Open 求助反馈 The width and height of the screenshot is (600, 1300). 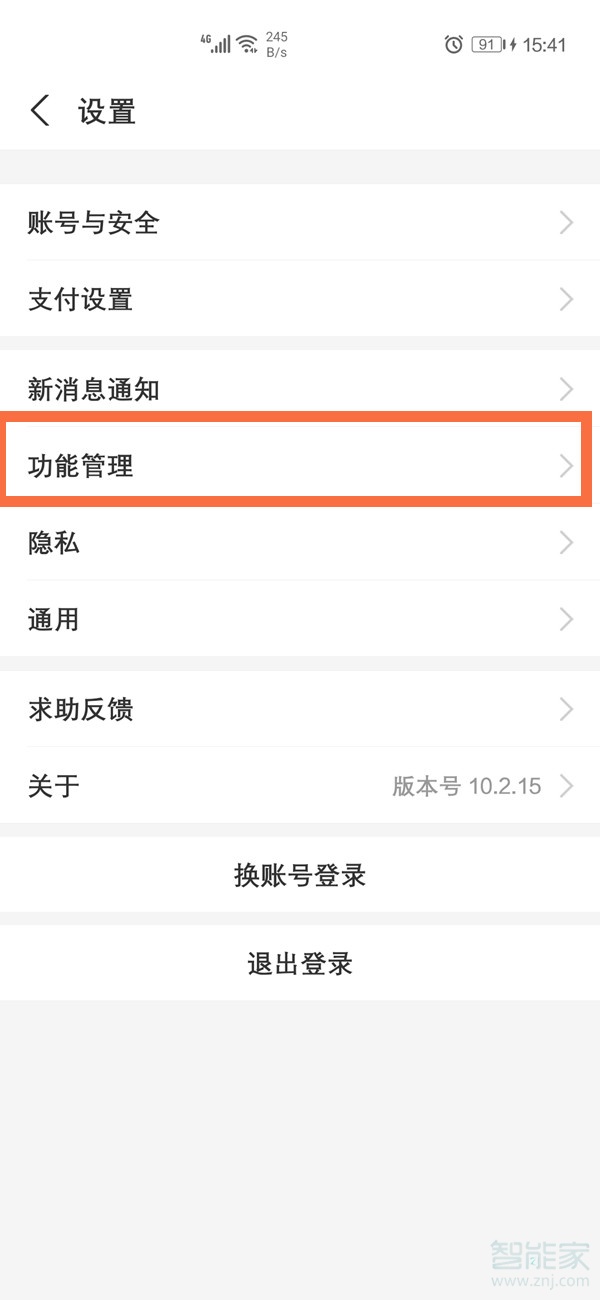click(300, 709)
